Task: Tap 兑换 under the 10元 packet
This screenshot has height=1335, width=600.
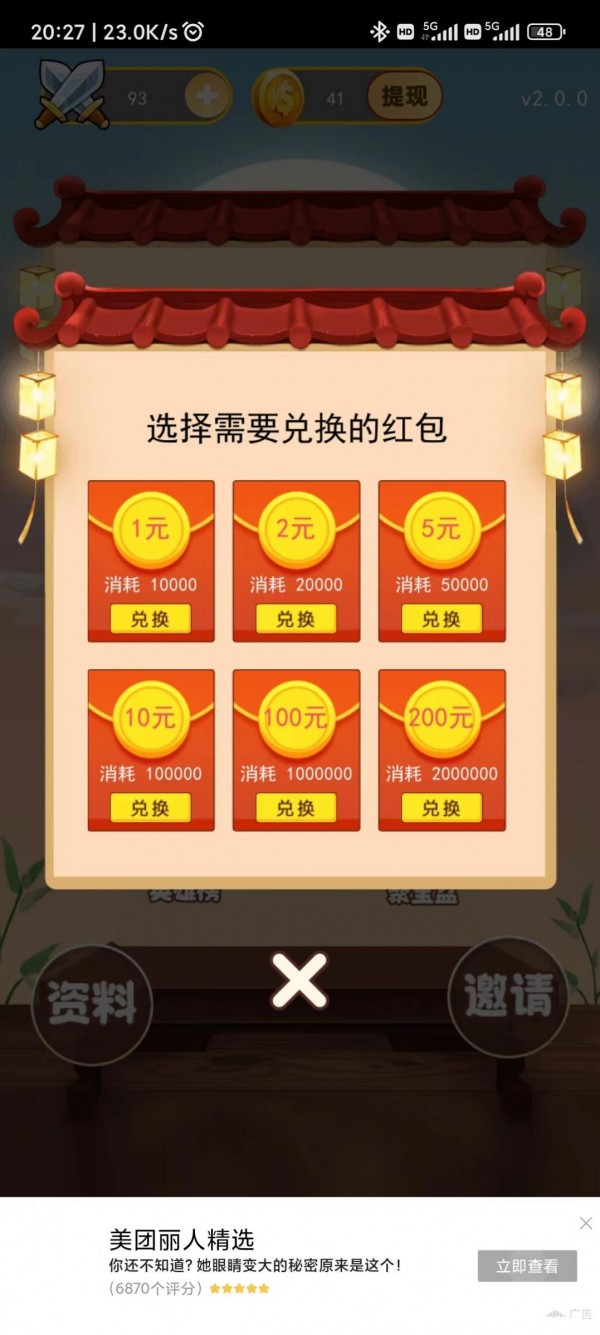Action: tap(150, 808)
